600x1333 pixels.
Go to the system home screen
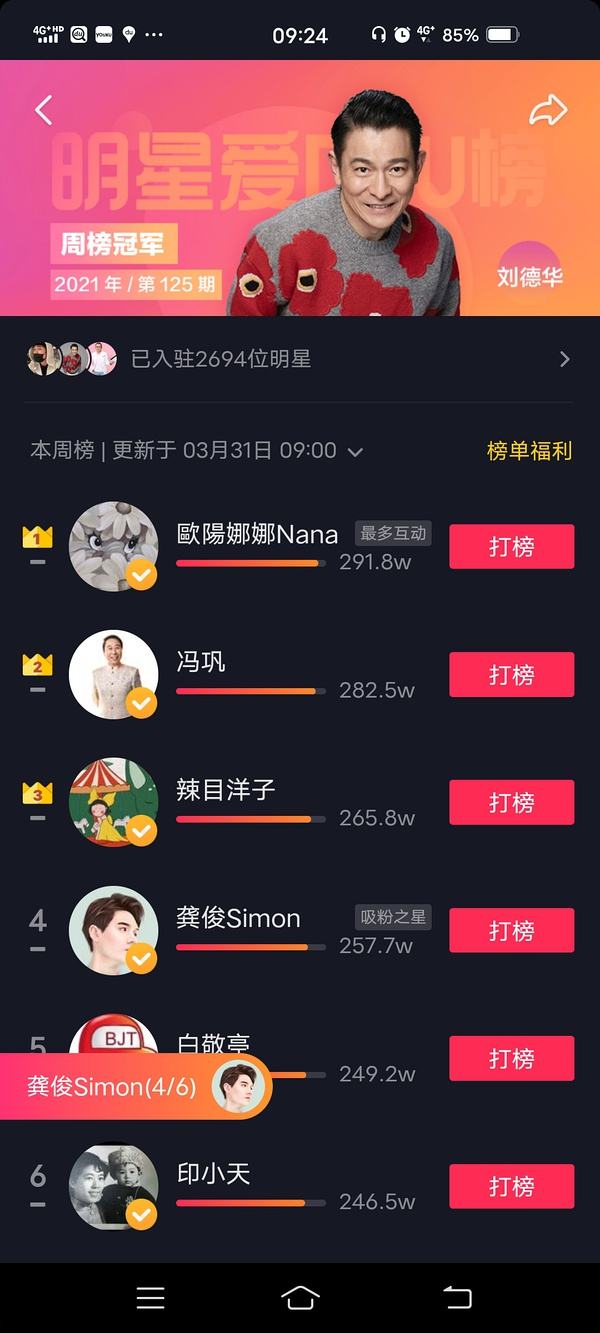(x=300, y=1298)
